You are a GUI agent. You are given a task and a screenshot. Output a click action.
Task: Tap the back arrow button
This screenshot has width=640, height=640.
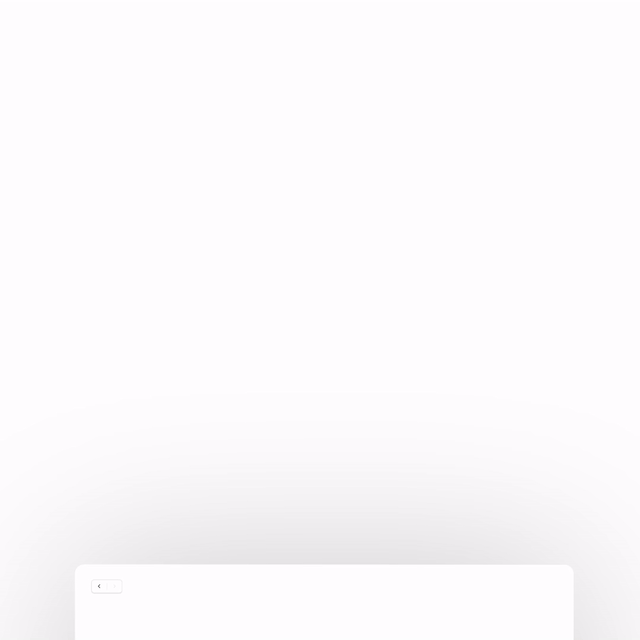(99, 586)
